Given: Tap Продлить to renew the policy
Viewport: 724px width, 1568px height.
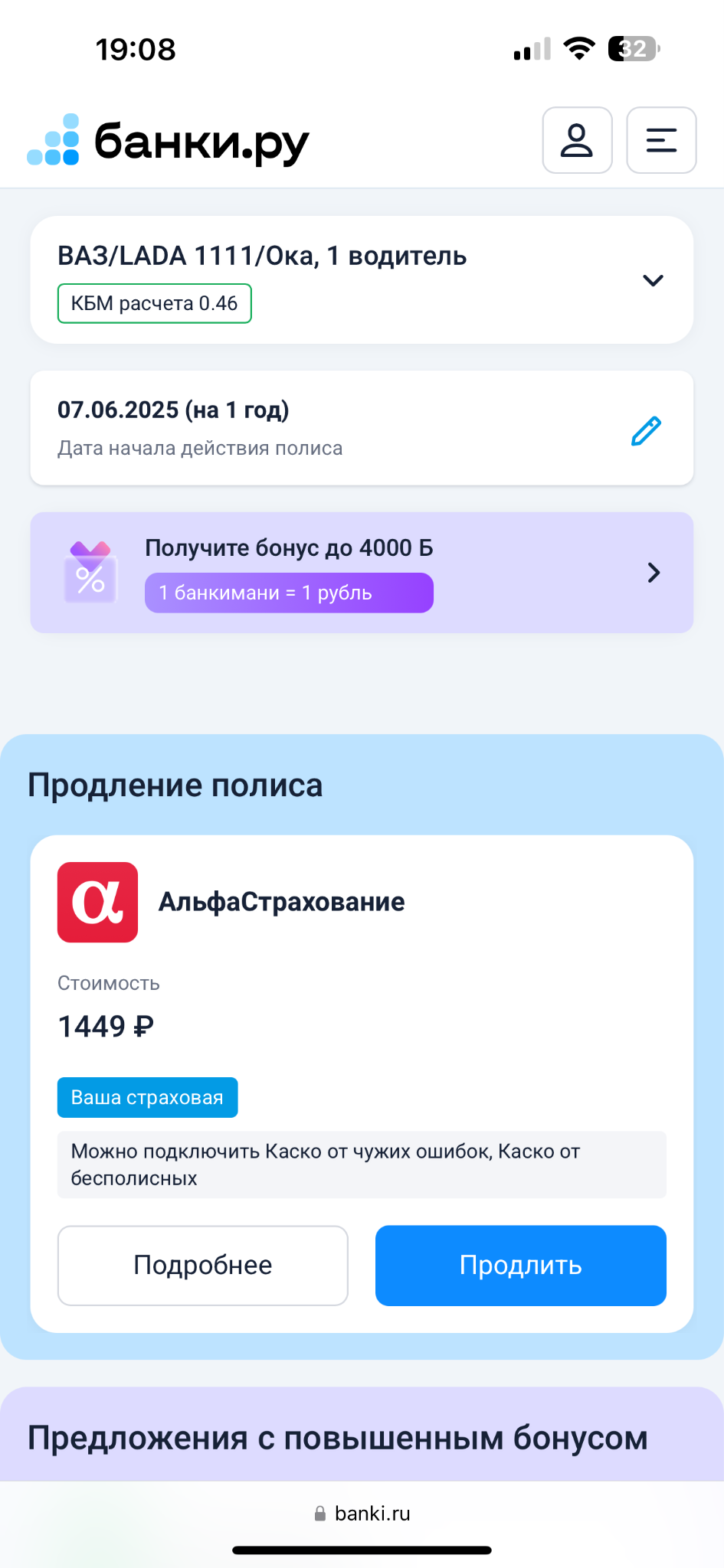Looking at the screenshot, I should point(520,1266).
